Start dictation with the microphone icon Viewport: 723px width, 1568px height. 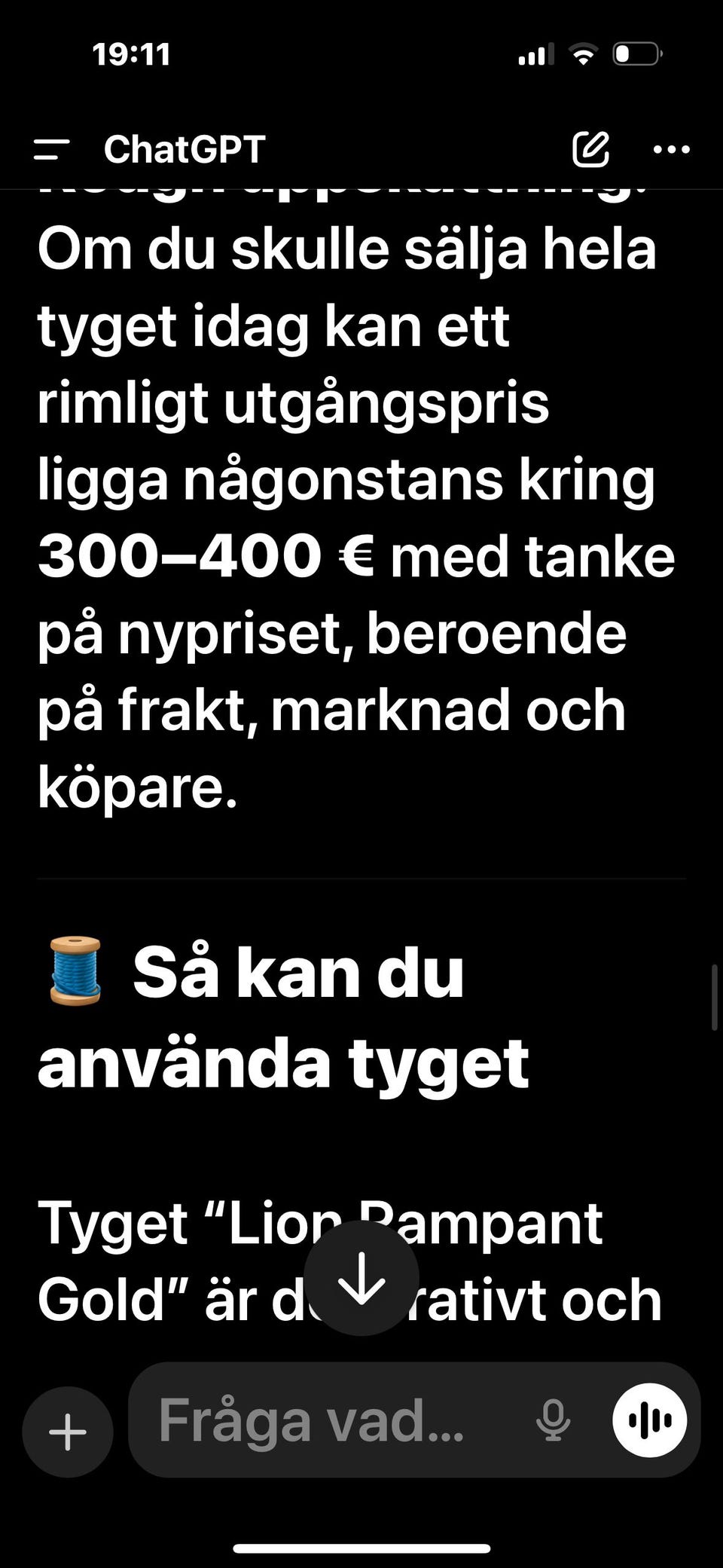(x=553, y=1420)
